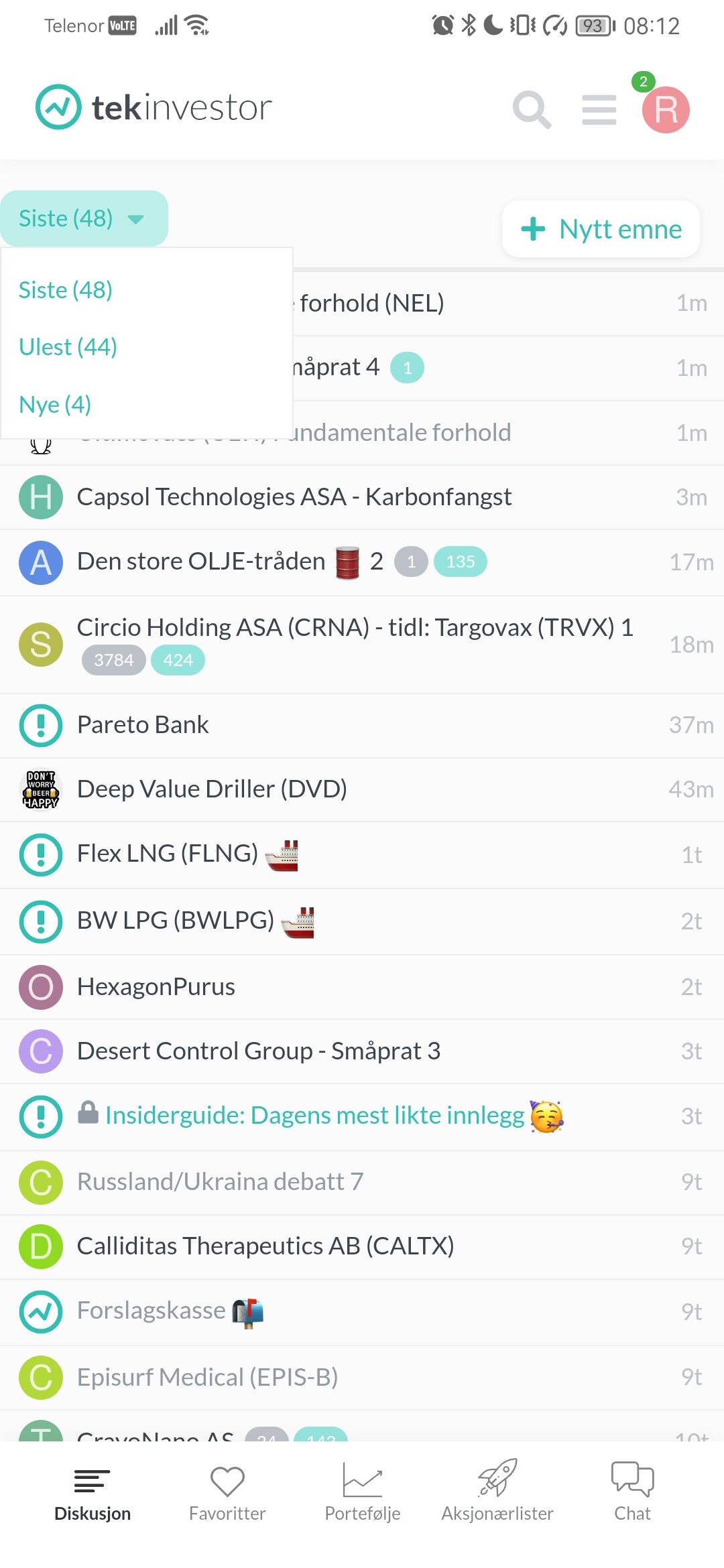This screenshot has width=724, height=1568.
Task: Switch to the Portefølje tab
Action: click(363, 1492)
